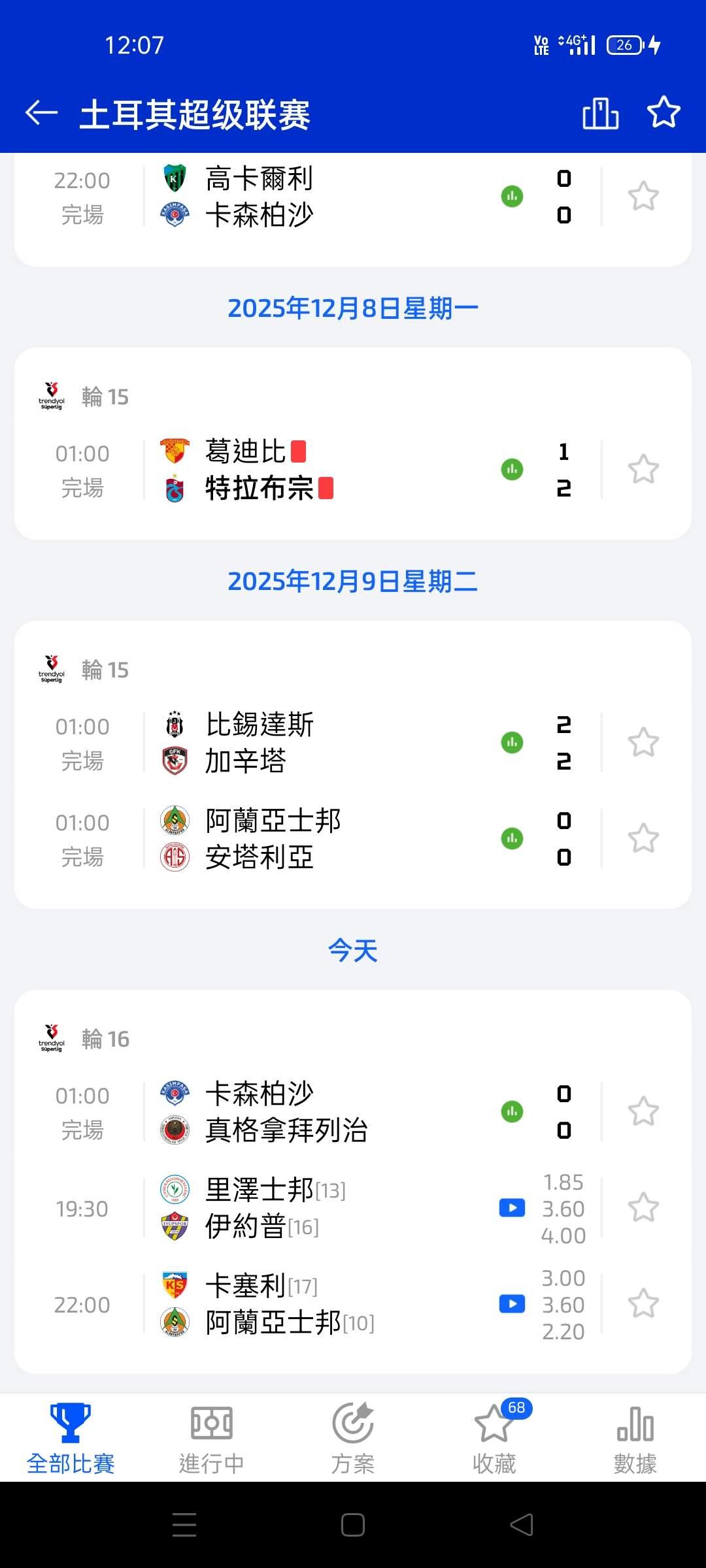View stats for 葛迪比 vs 特拉布宗

tap(512, 470)
